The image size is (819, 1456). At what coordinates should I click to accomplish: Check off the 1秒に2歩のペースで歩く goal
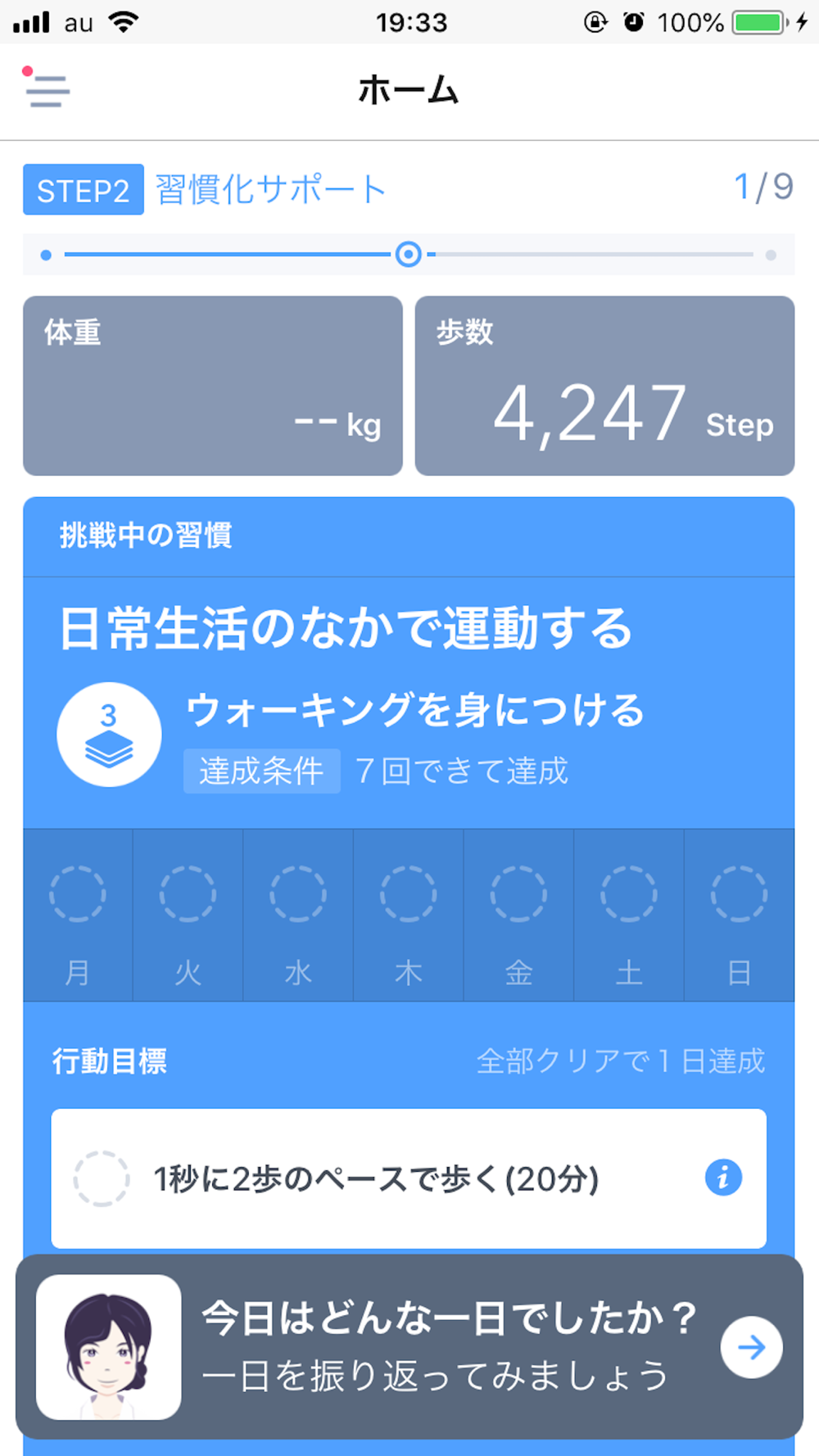point(102,1178)
